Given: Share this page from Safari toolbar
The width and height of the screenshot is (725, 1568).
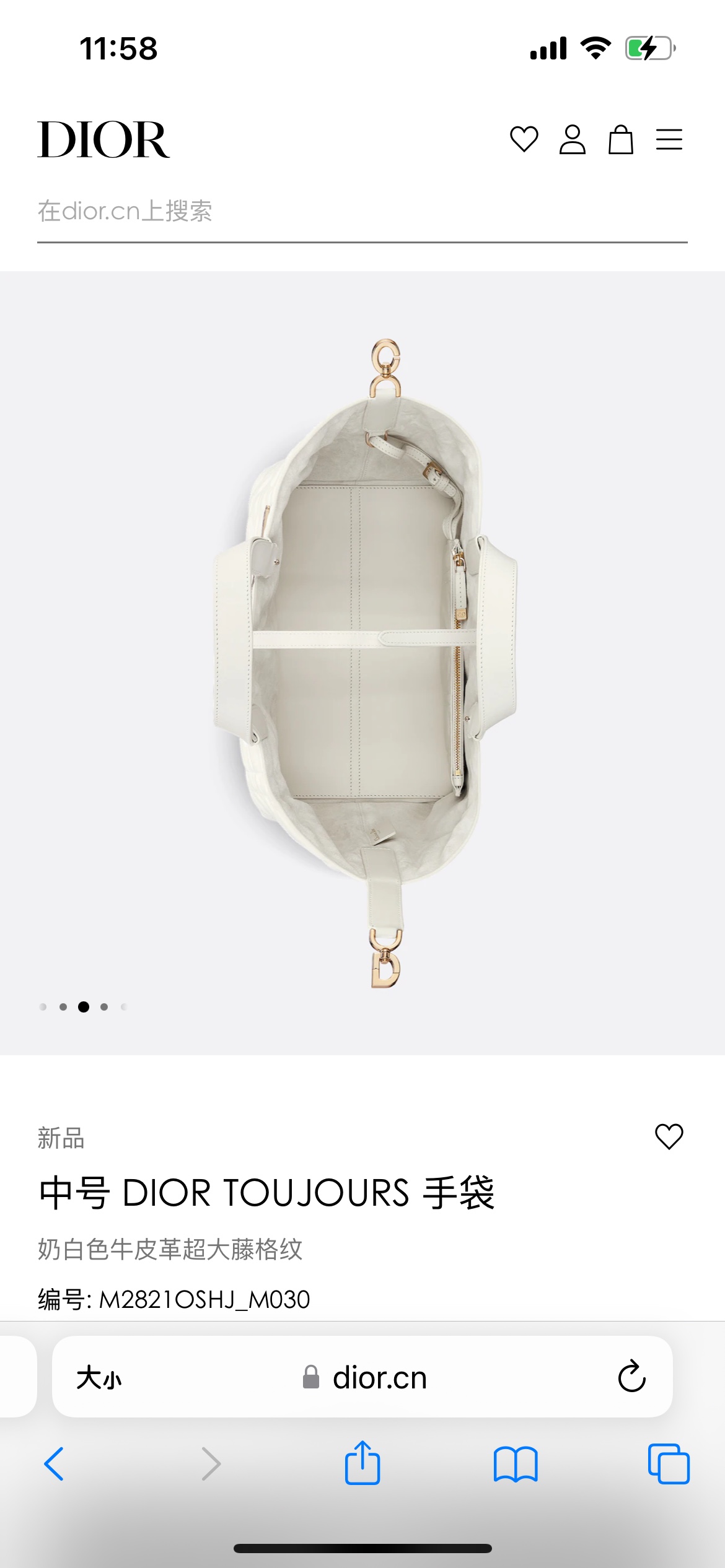Looking at the screenshot, I should (362, 1463).
